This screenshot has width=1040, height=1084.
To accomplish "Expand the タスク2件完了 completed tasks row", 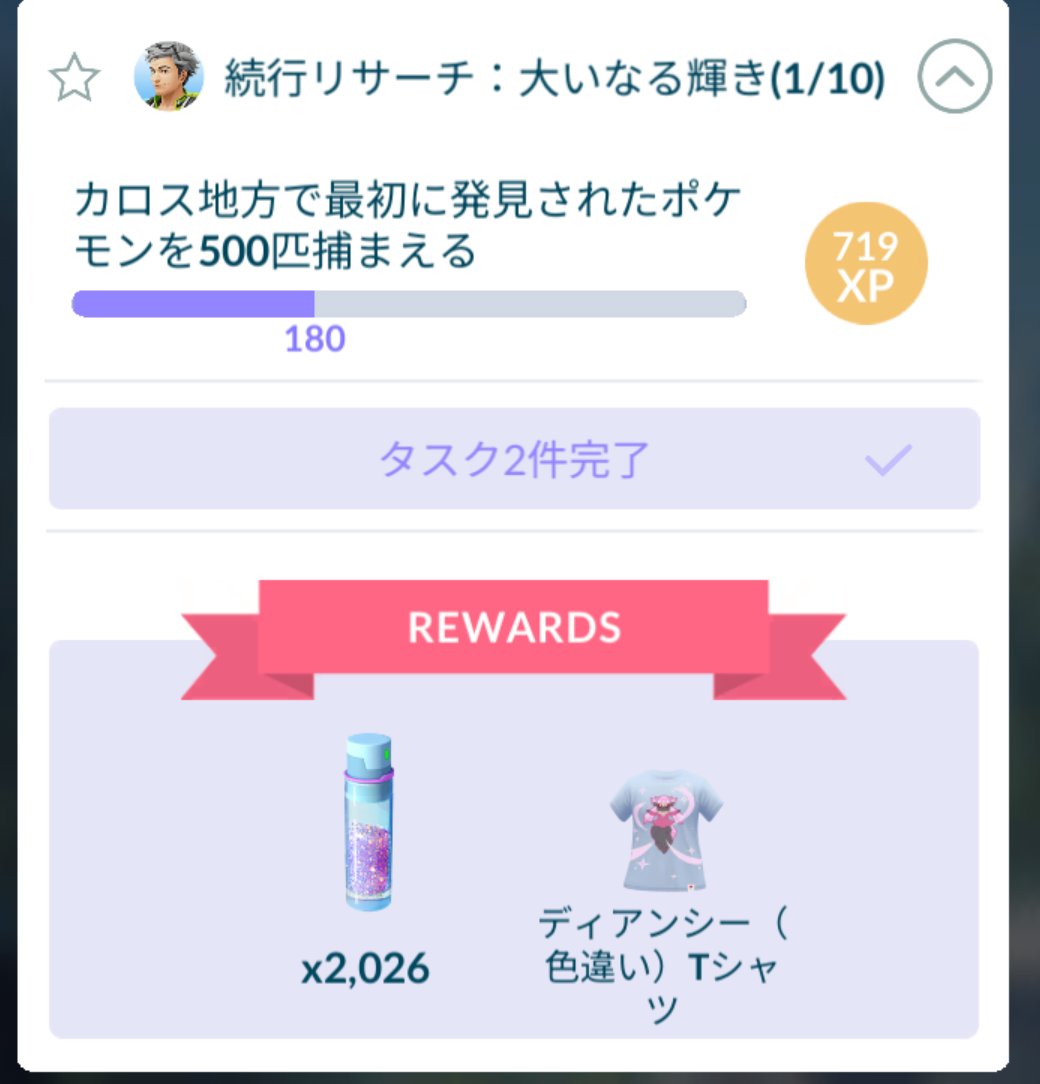I will [x=514, y=459].
